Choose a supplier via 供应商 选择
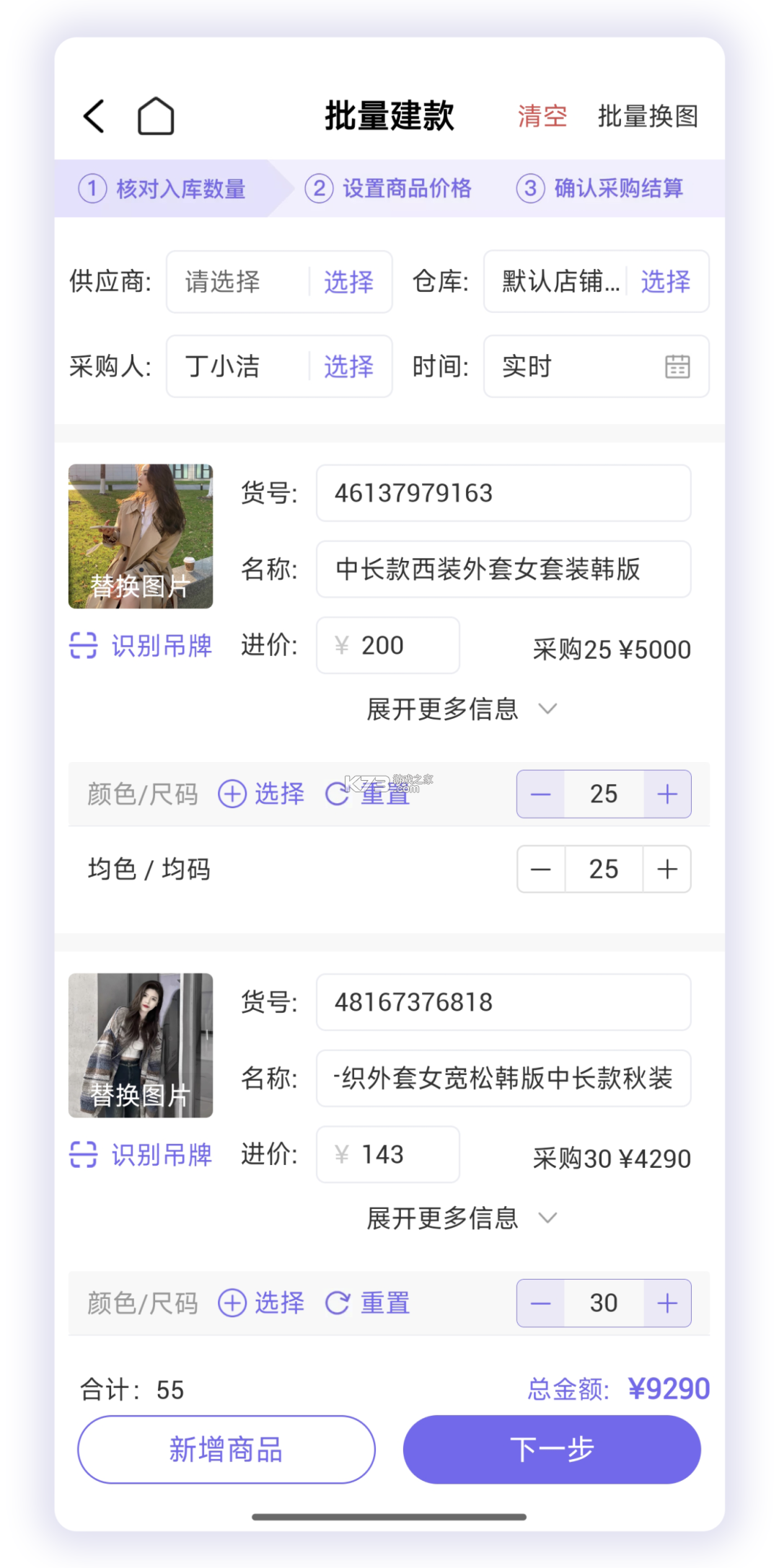 click(x=348, y=282)
